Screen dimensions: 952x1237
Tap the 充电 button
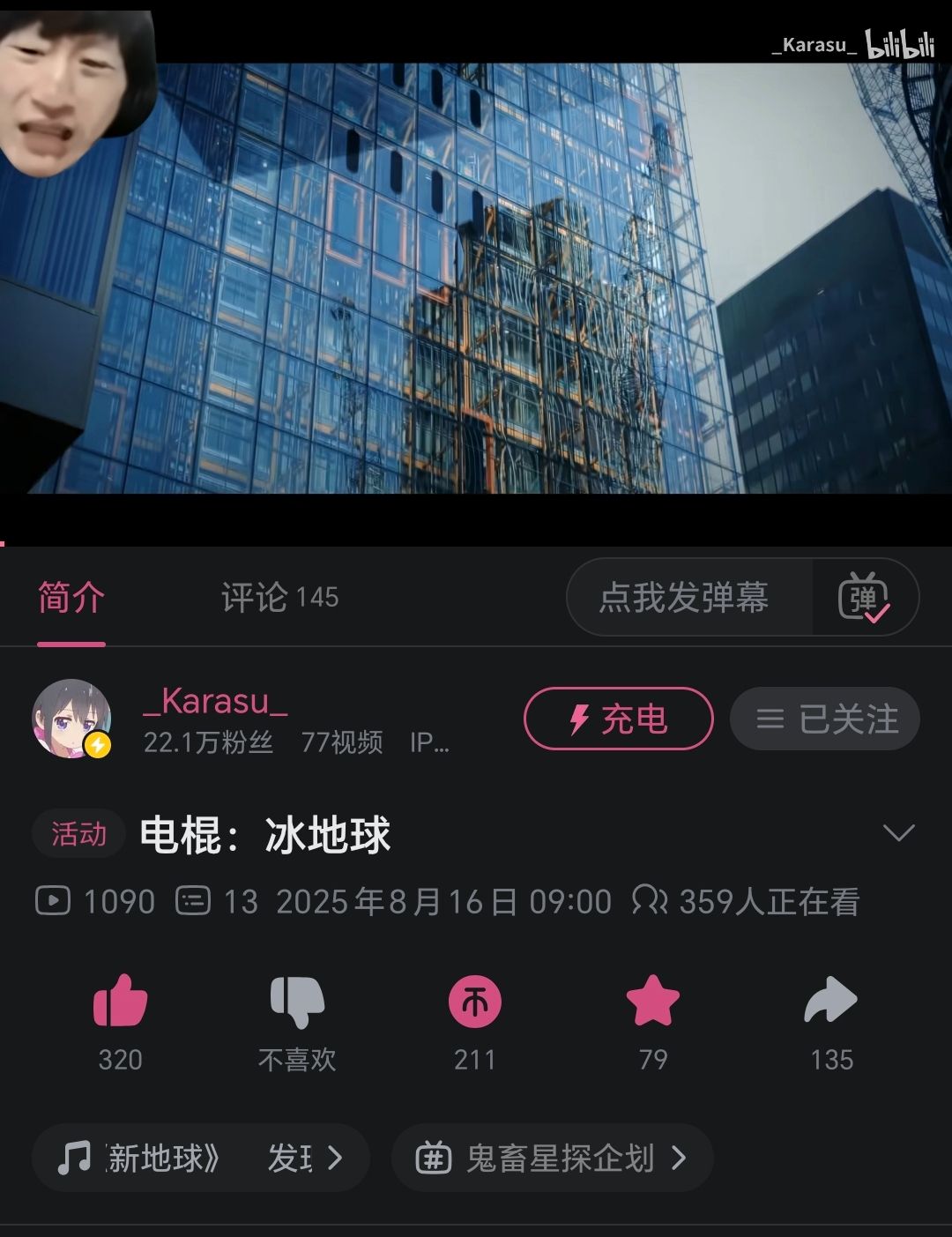(618, 719)
